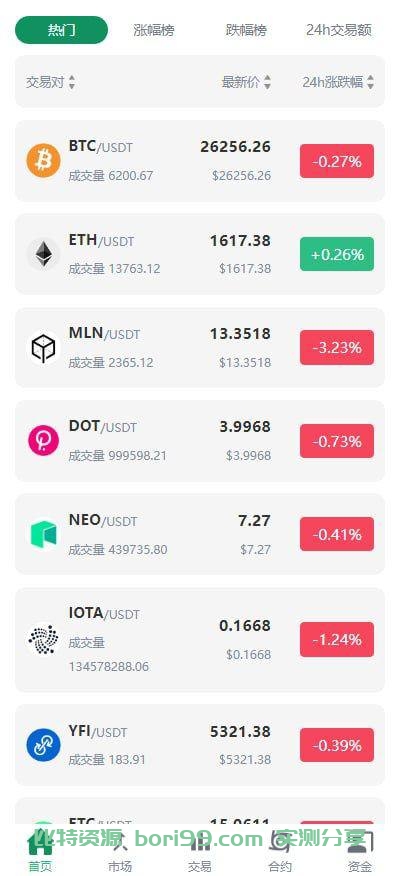Go to the 资金 funds tab
400x876 pixels.
360,853
